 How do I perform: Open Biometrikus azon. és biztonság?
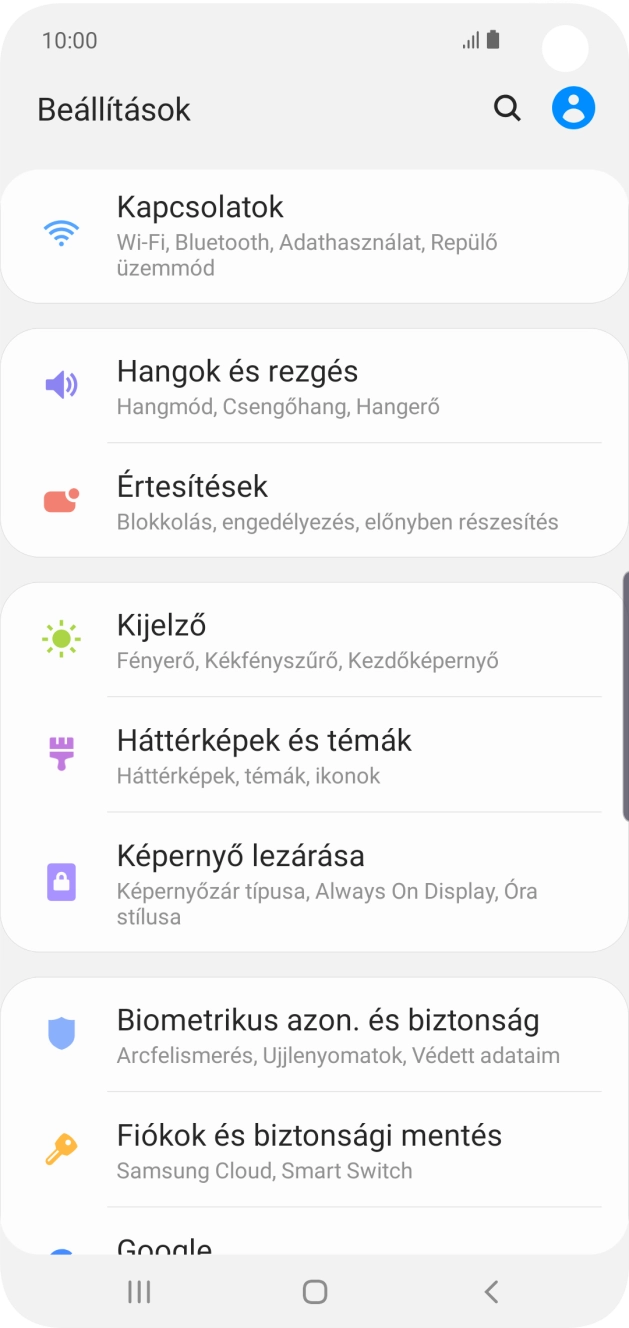(314, 1035)
